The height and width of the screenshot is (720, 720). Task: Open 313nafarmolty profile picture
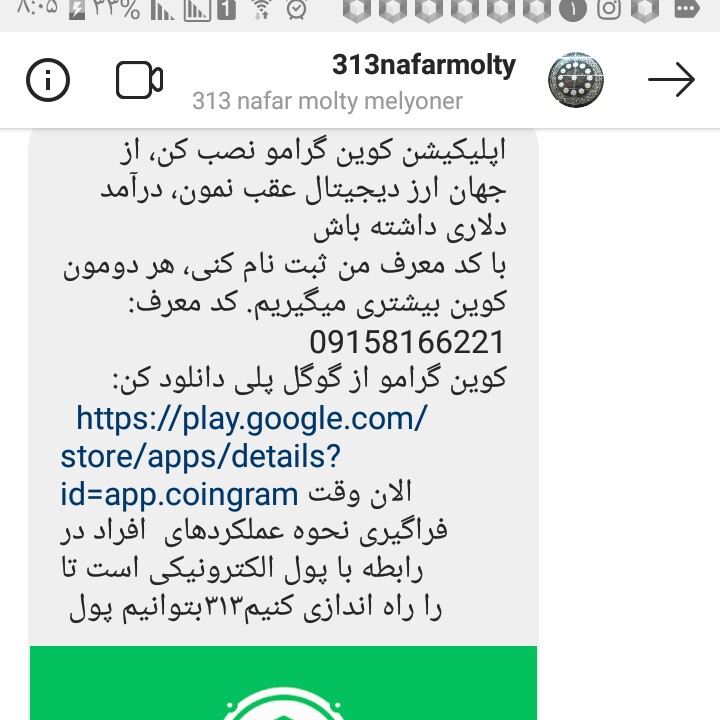[576, 80]
